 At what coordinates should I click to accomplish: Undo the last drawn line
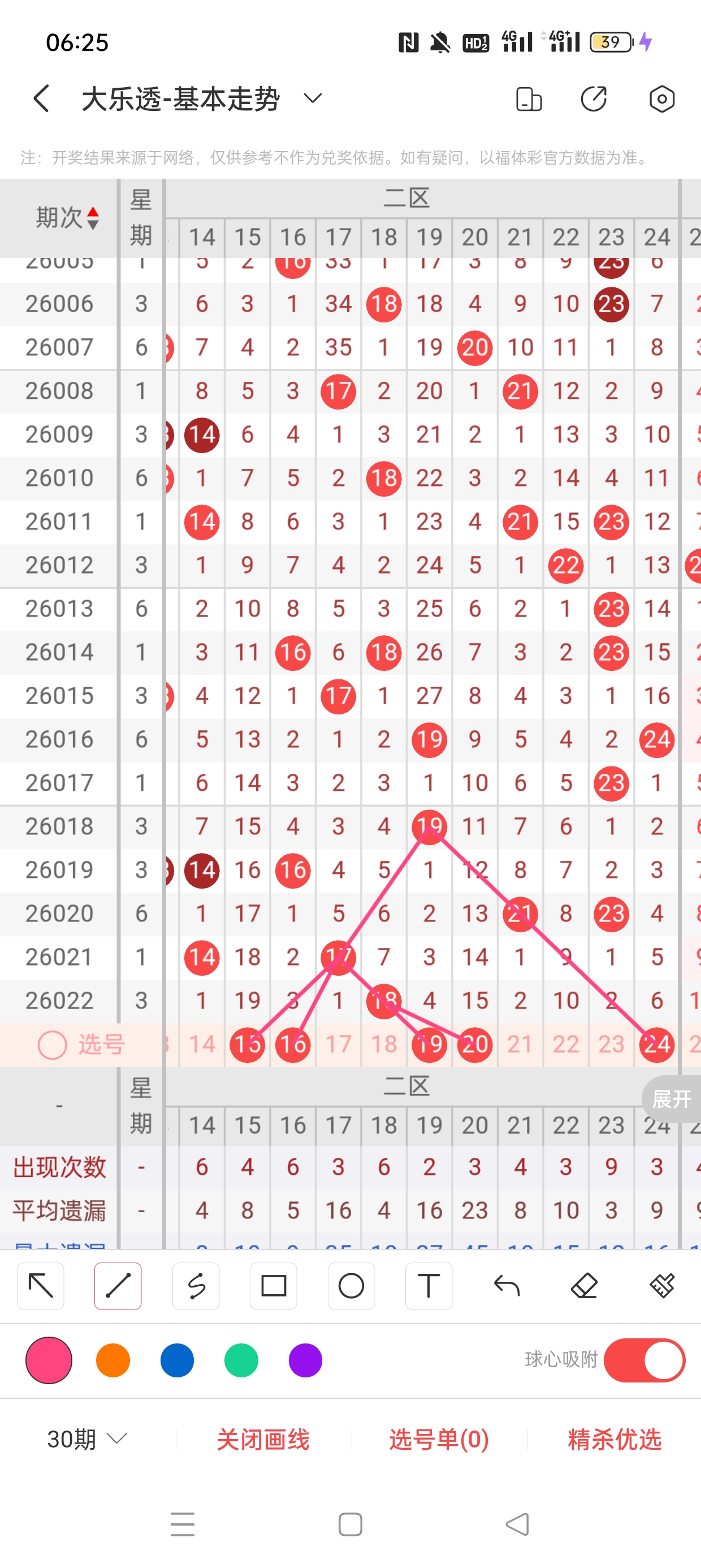tap(507, 1286)
